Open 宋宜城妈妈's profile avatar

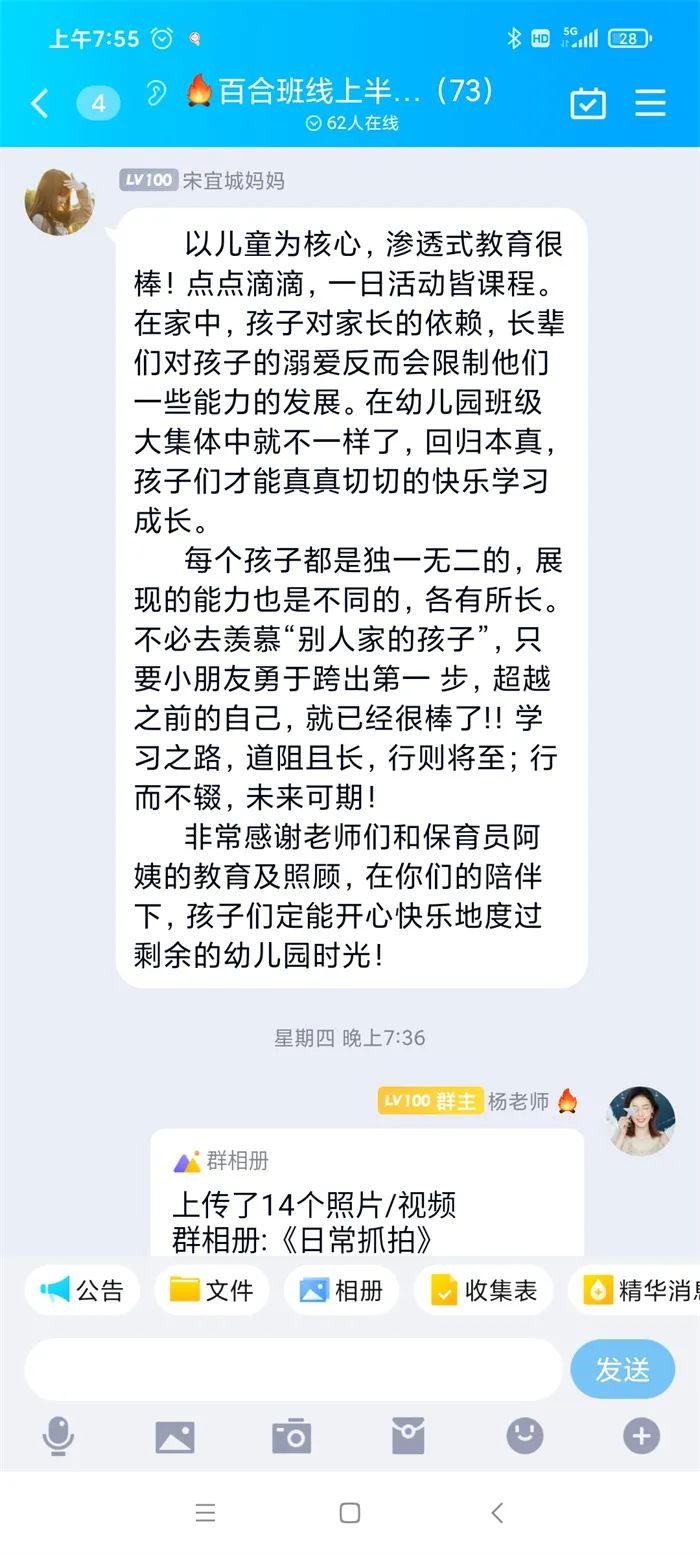click(60, 201)
